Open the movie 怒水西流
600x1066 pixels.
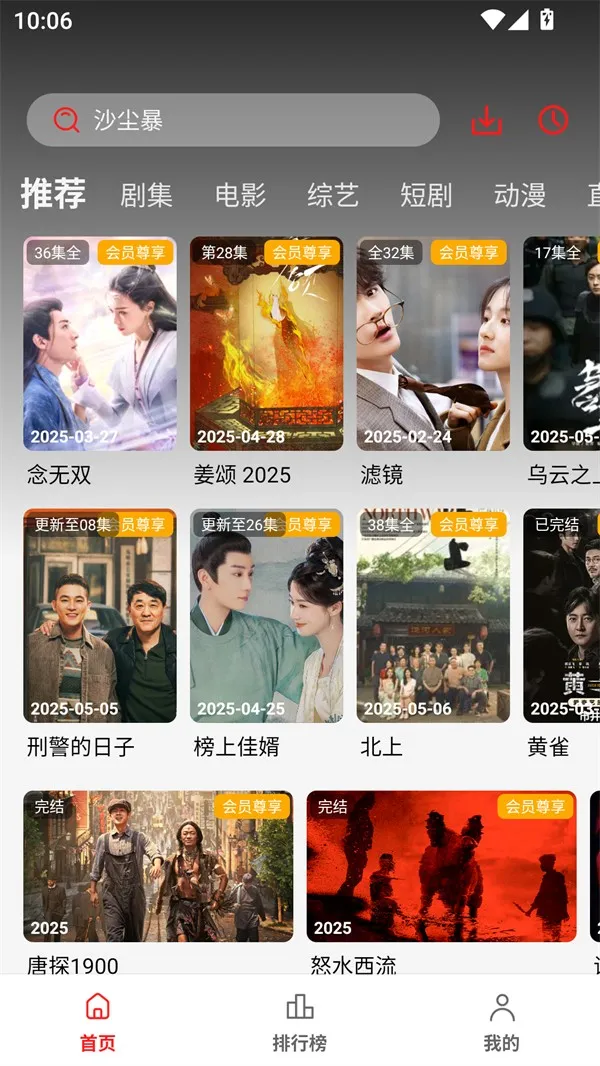click(441, 866)
